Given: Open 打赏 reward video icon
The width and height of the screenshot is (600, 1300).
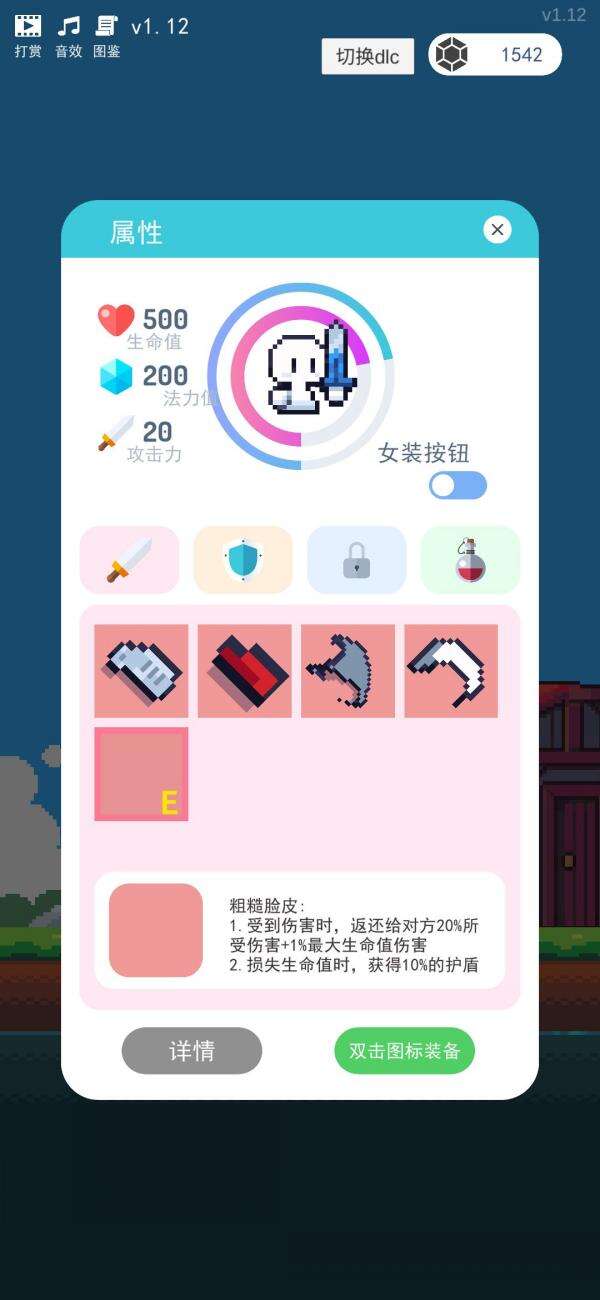Looking at the screenshot, I should click(28, 35).
